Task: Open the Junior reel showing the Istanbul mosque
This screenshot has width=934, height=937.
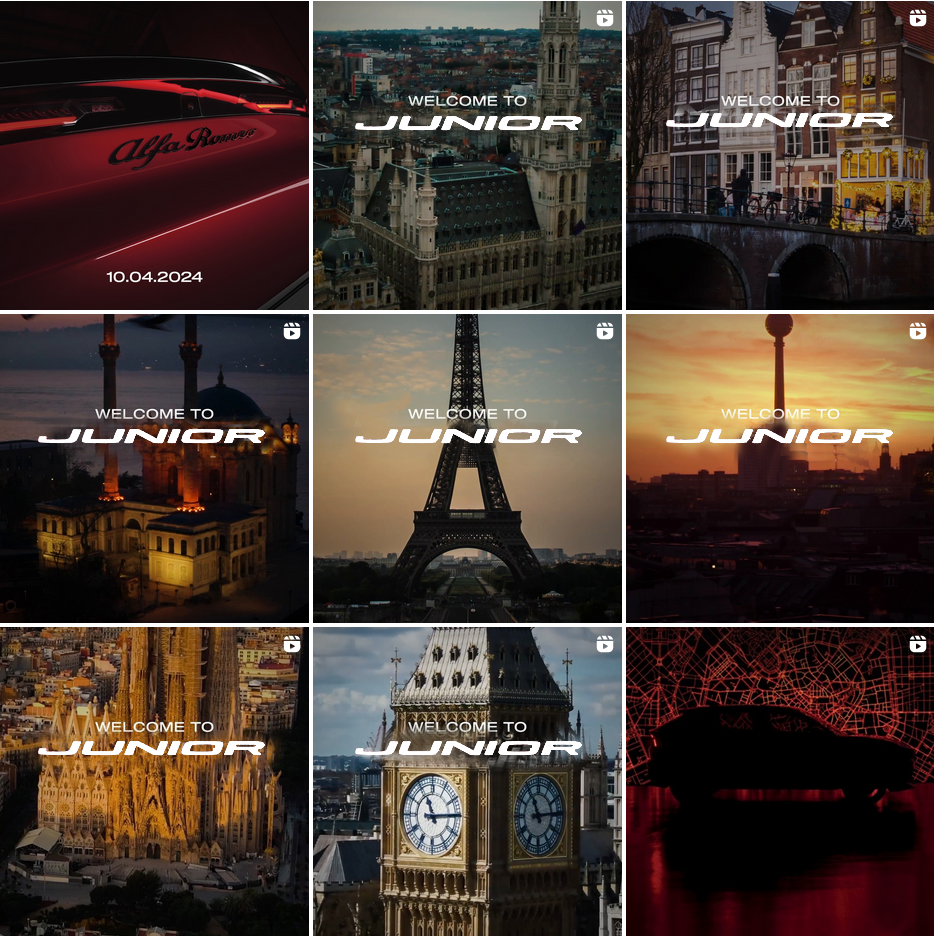Action: pyautogui.click(x=154, y=468)
